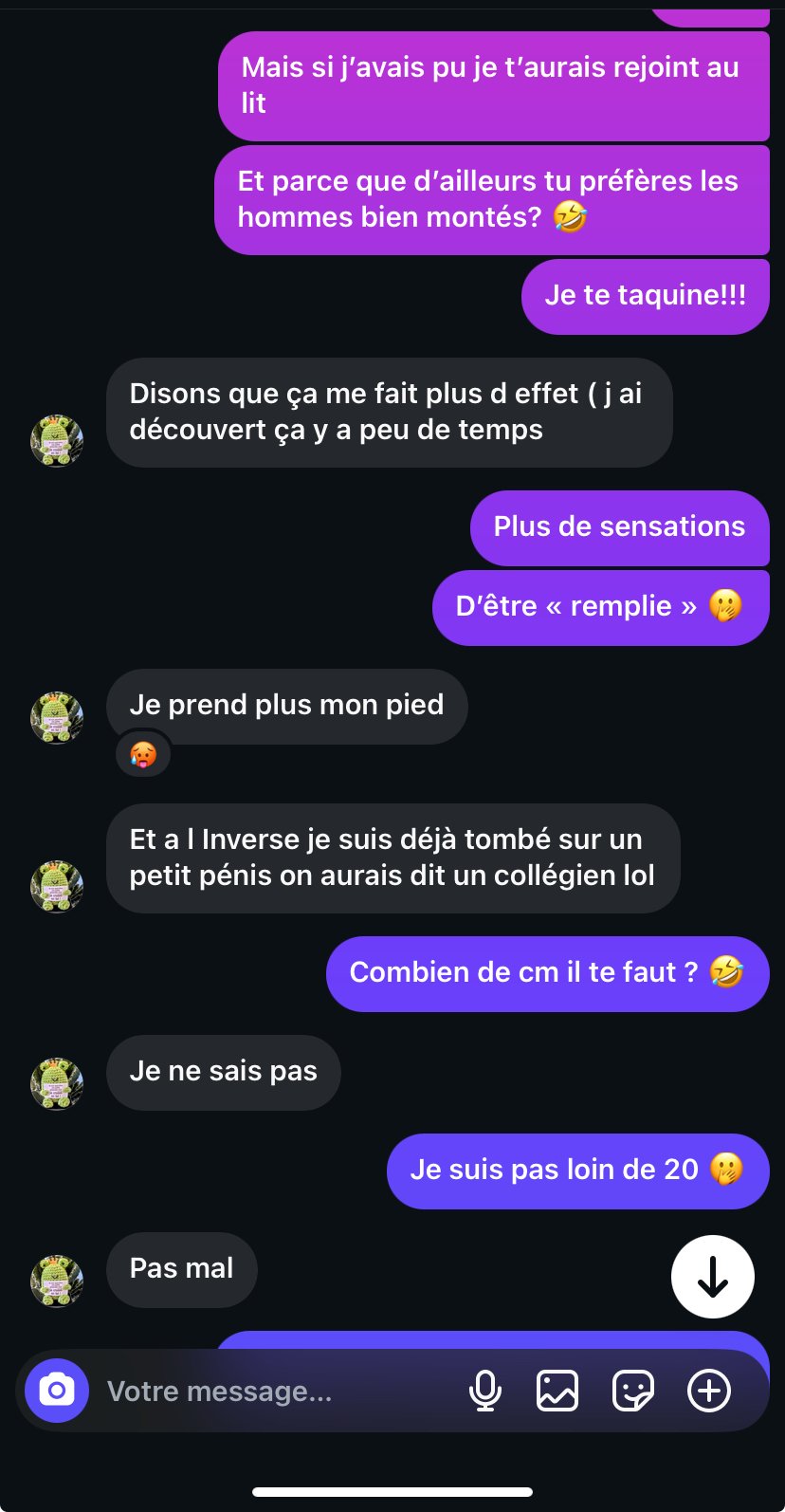Open sender's avatar beside 'Pas mal'
785x1512 pixels.
[57, 1281]
